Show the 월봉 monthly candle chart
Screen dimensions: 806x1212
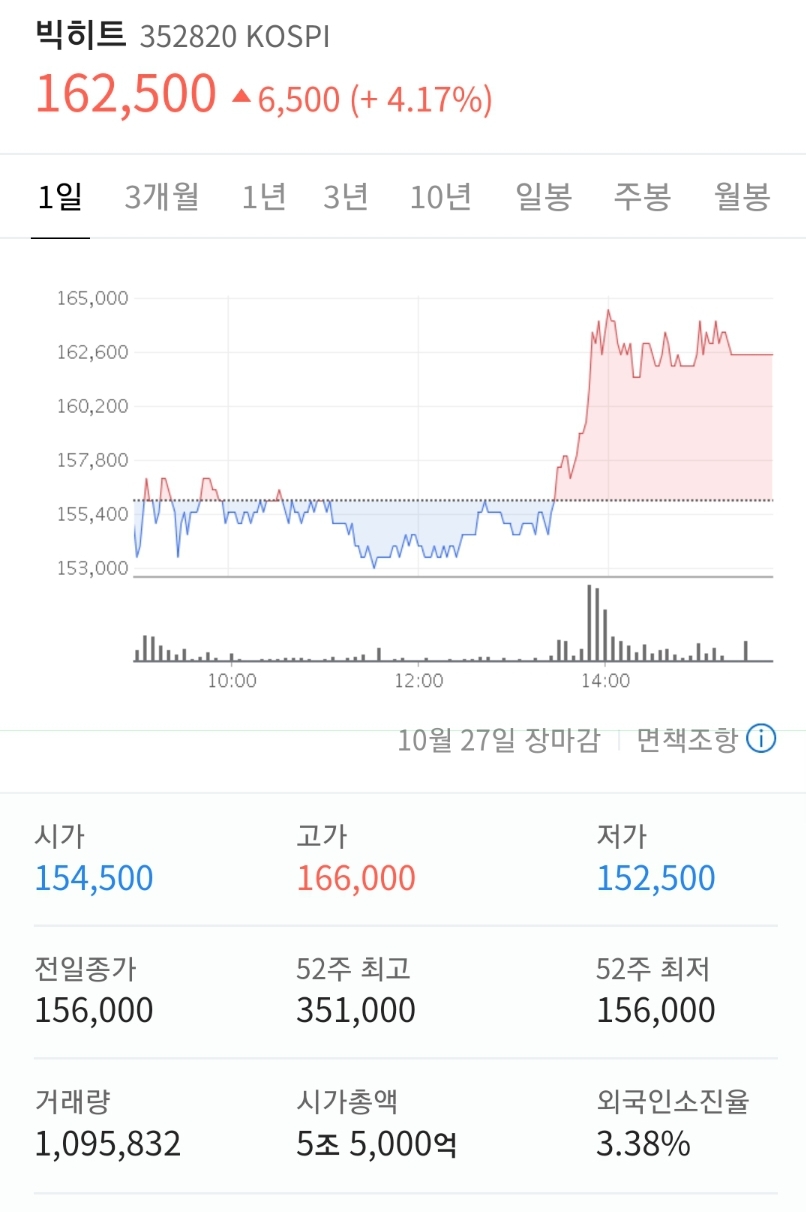click(x=742, y=197)
